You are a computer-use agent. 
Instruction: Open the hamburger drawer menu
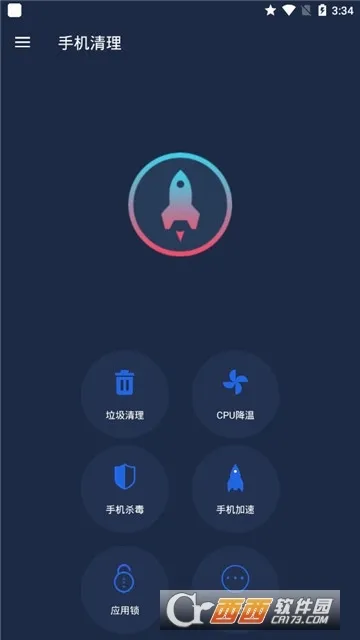pyautogui.click(x=22, y=42)
